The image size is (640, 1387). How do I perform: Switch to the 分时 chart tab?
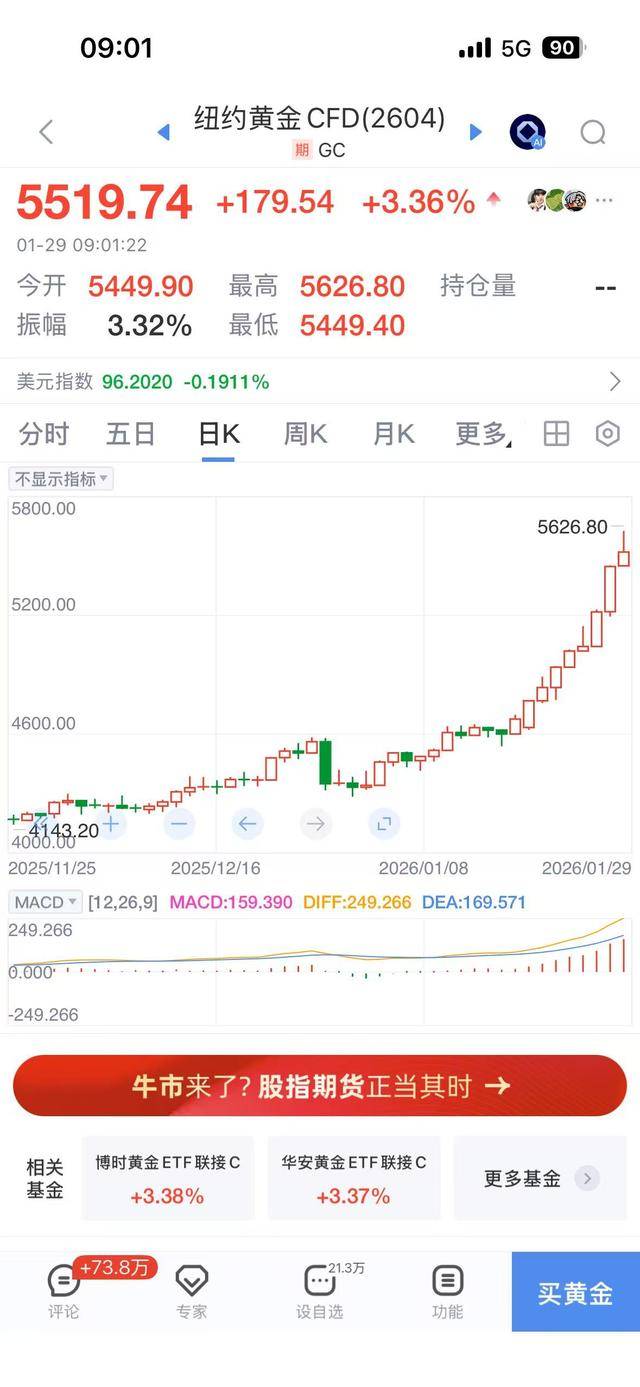(x=44, y=434)
